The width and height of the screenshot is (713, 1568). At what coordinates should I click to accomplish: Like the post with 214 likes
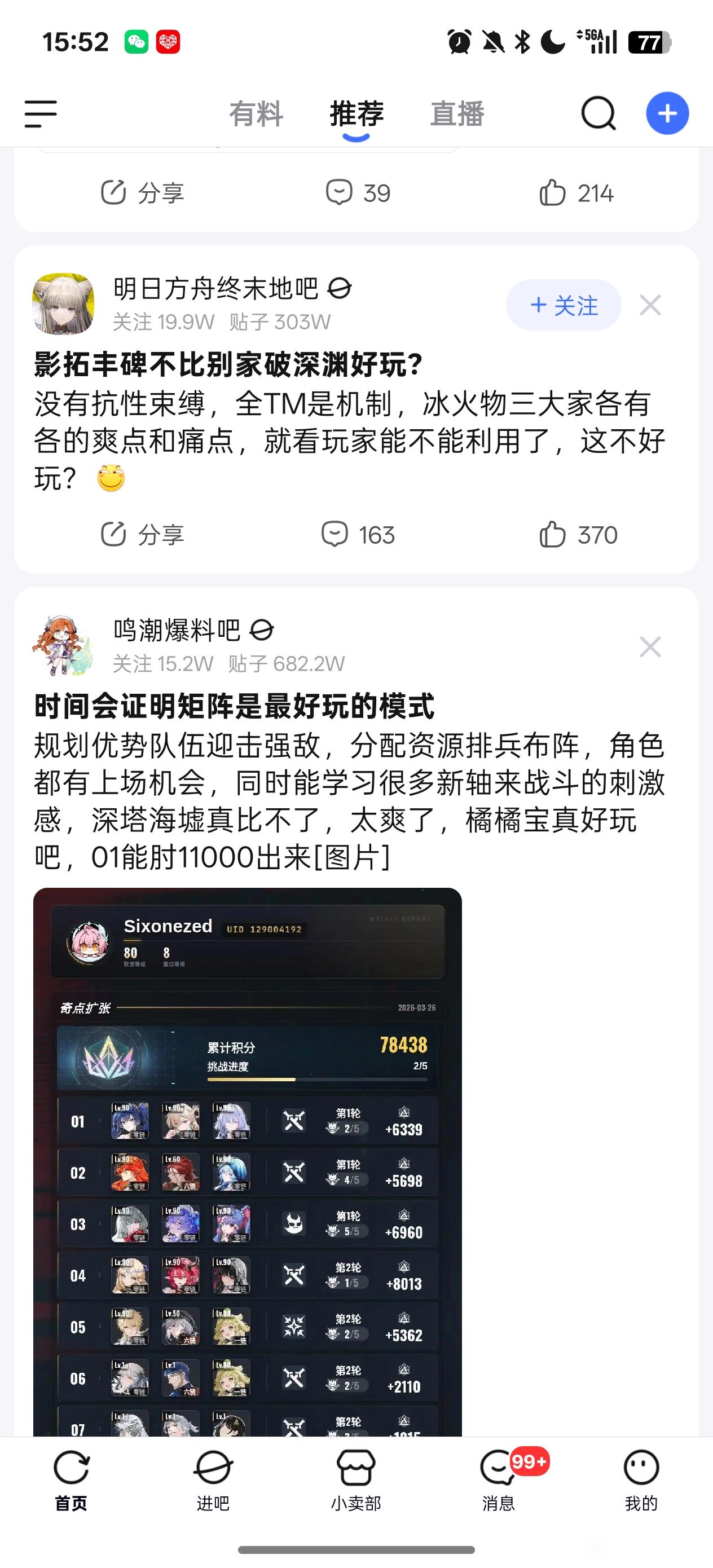tap(576, 193)
